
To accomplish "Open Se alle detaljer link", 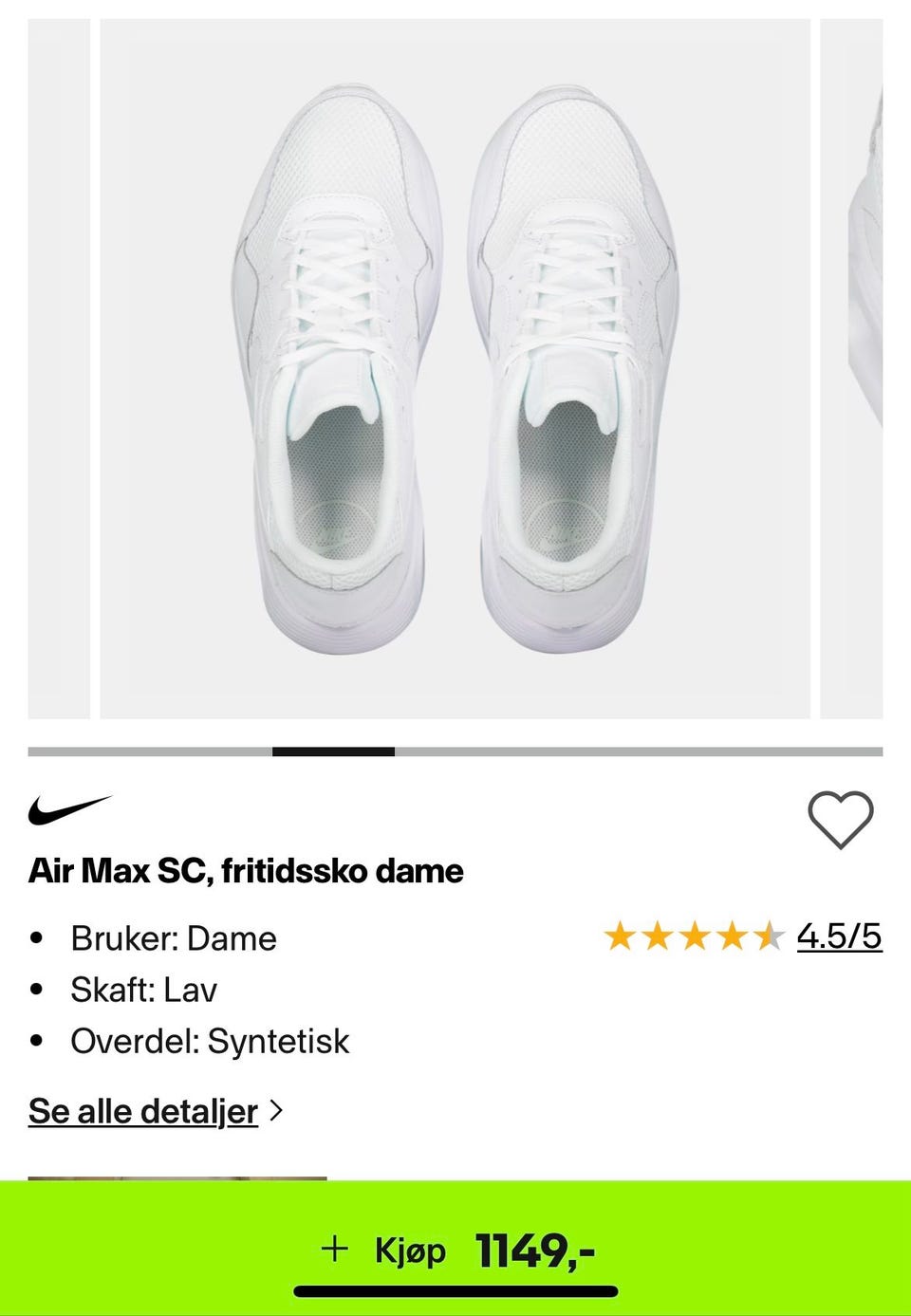I will pyautogui.click(x=144, y=1111).
